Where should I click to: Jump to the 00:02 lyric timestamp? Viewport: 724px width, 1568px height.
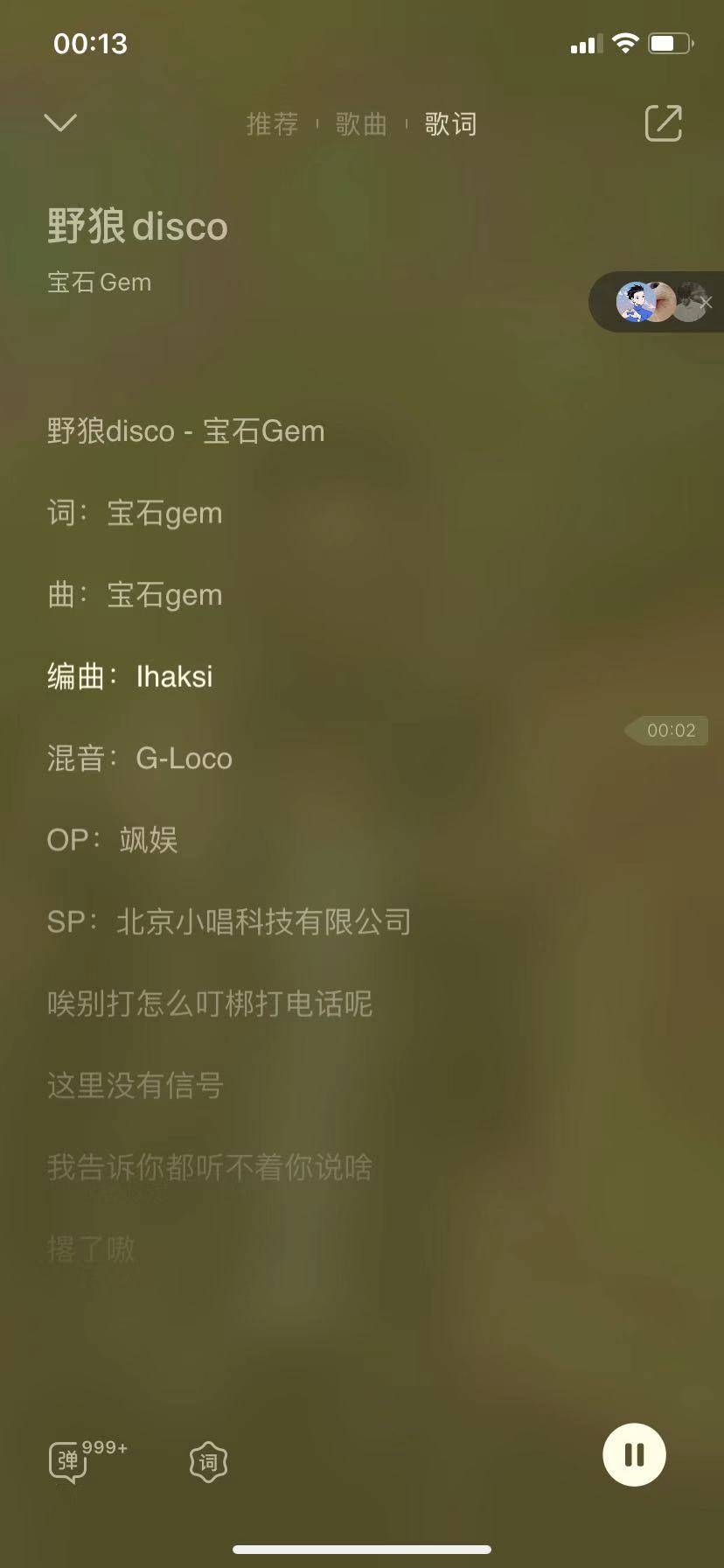[670, 731]
